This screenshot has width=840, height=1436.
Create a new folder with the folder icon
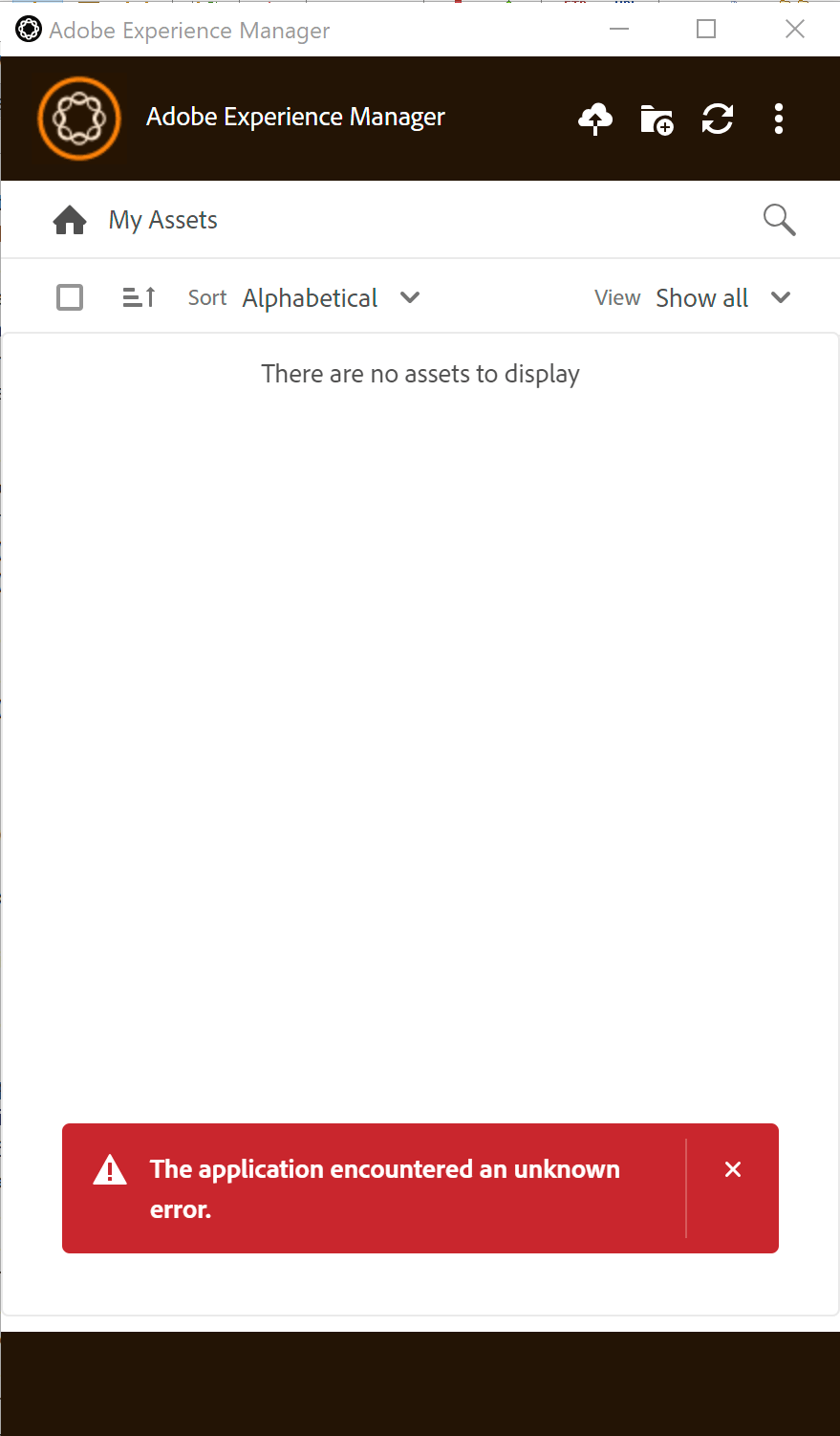(x=656, y=119)
